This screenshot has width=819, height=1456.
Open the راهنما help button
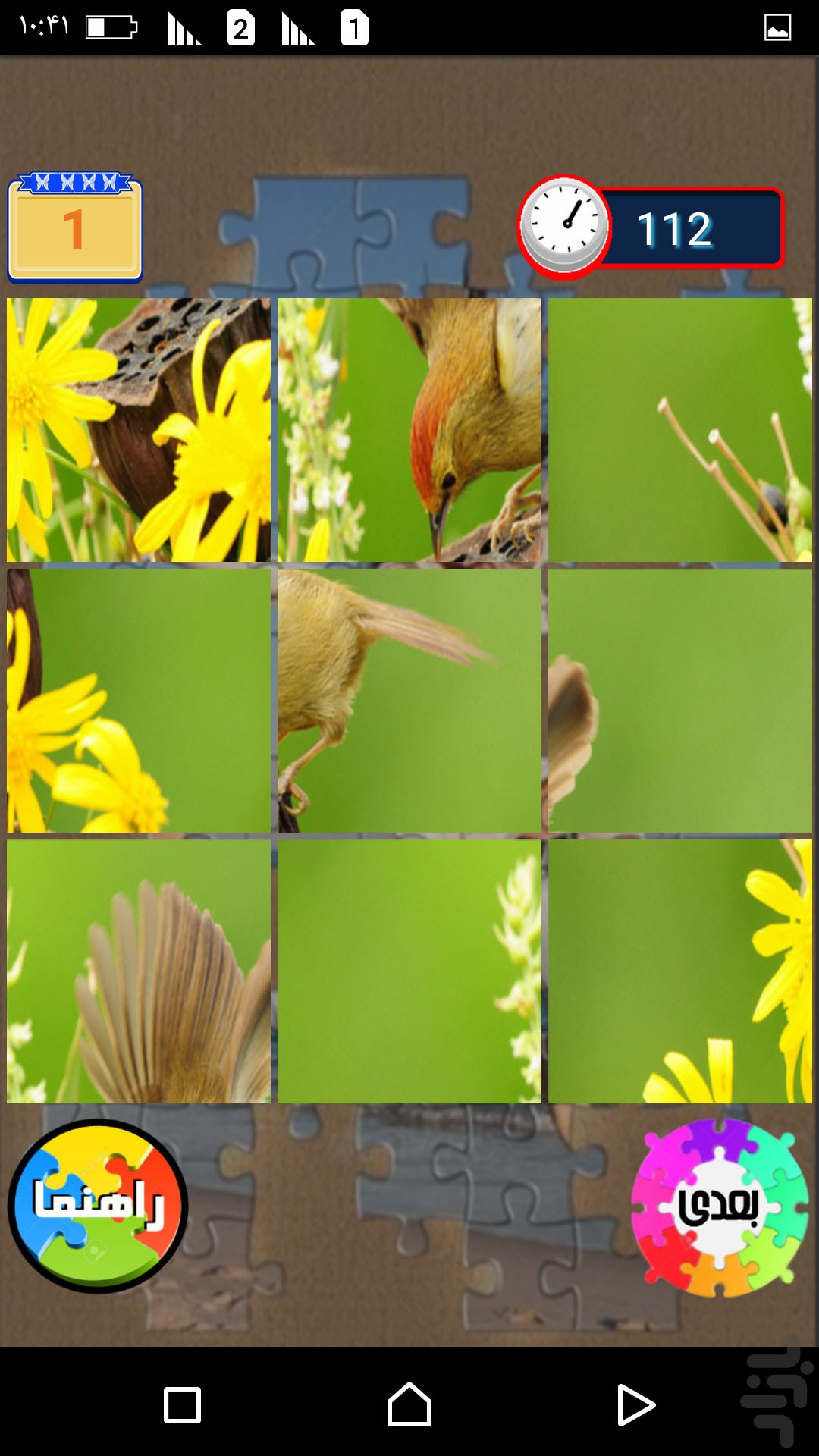97,1206
